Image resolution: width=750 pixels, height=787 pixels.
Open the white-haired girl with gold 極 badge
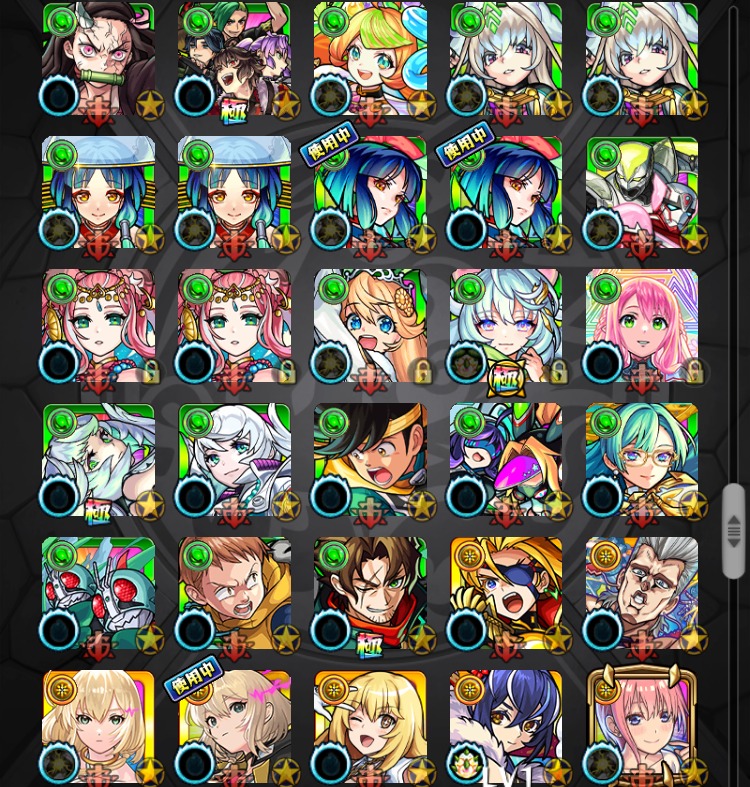[506, 326]
